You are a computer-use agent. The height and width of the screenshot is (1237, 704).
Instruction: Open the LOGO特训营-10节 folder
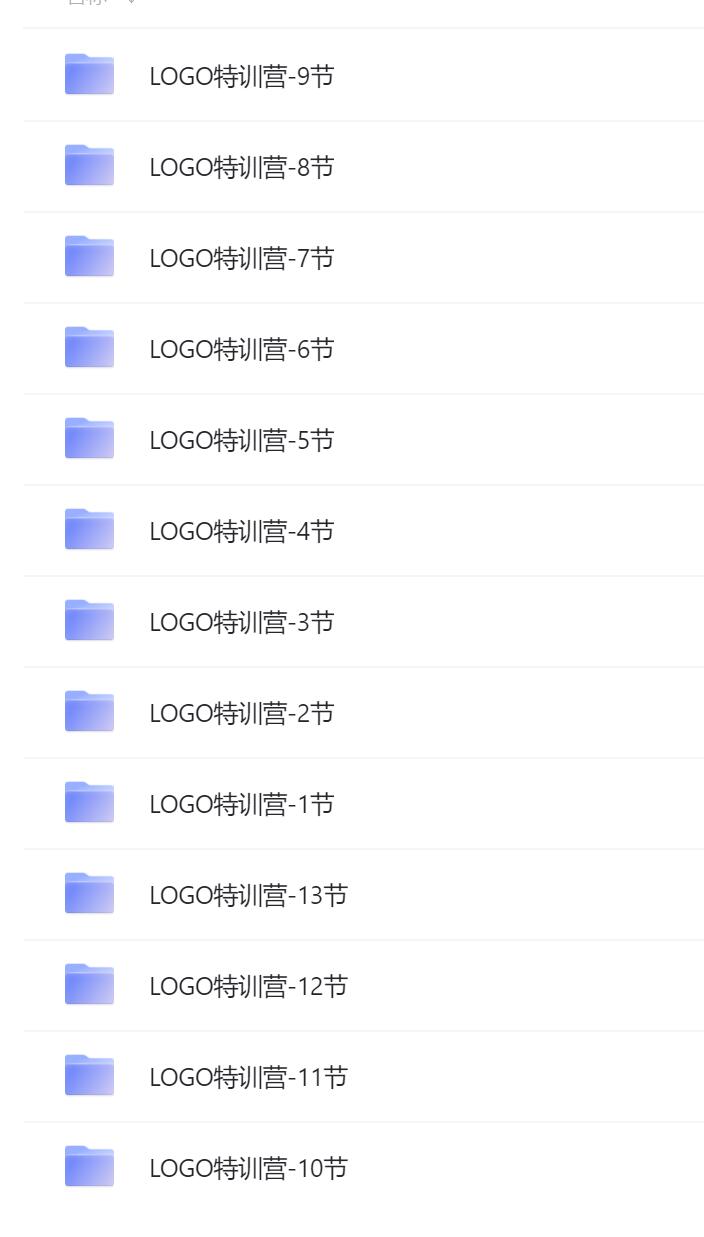(x=248, y=1168)
